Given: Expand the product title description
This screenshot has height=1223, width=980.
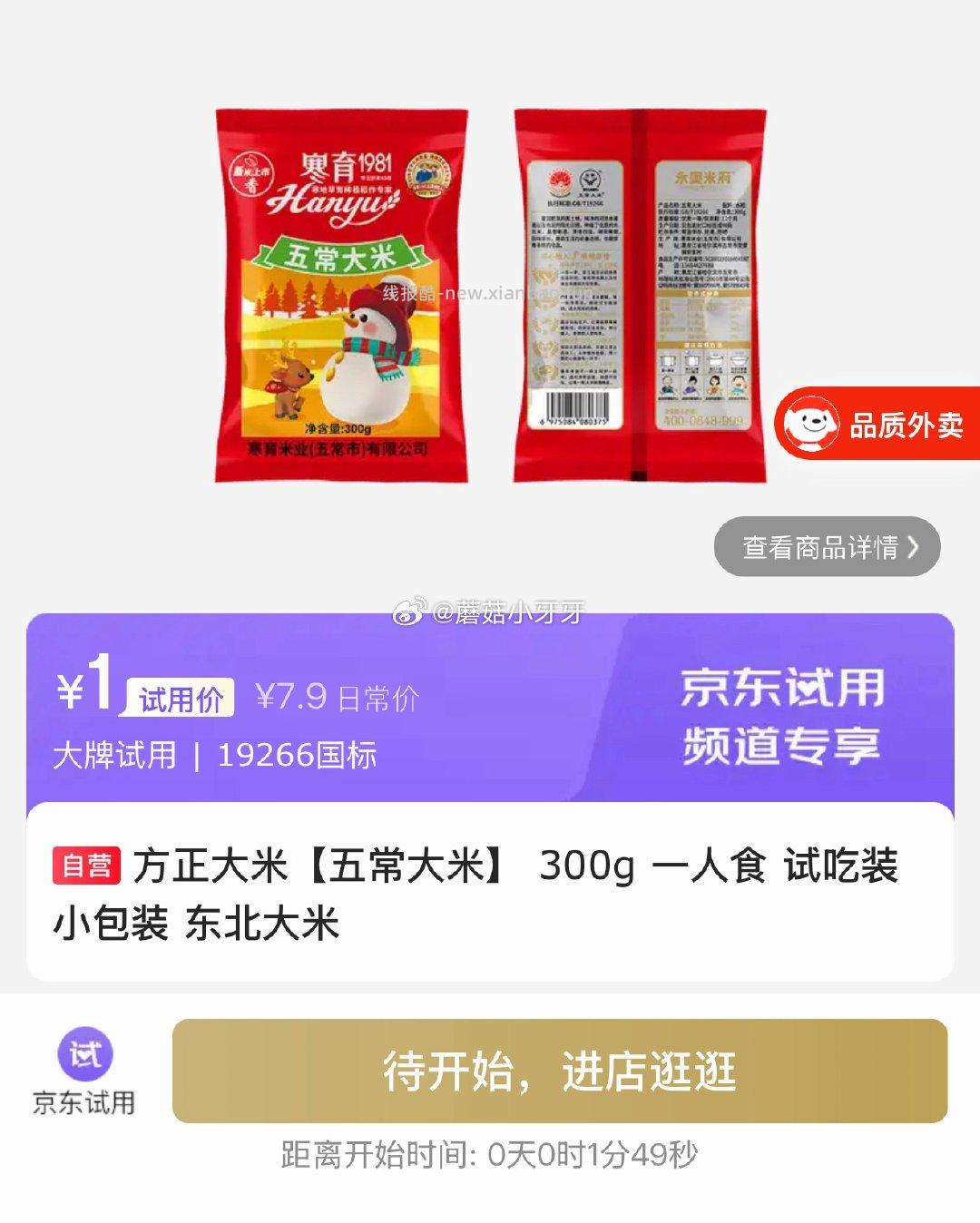Looking at the screenshot, I should (454, 893).
